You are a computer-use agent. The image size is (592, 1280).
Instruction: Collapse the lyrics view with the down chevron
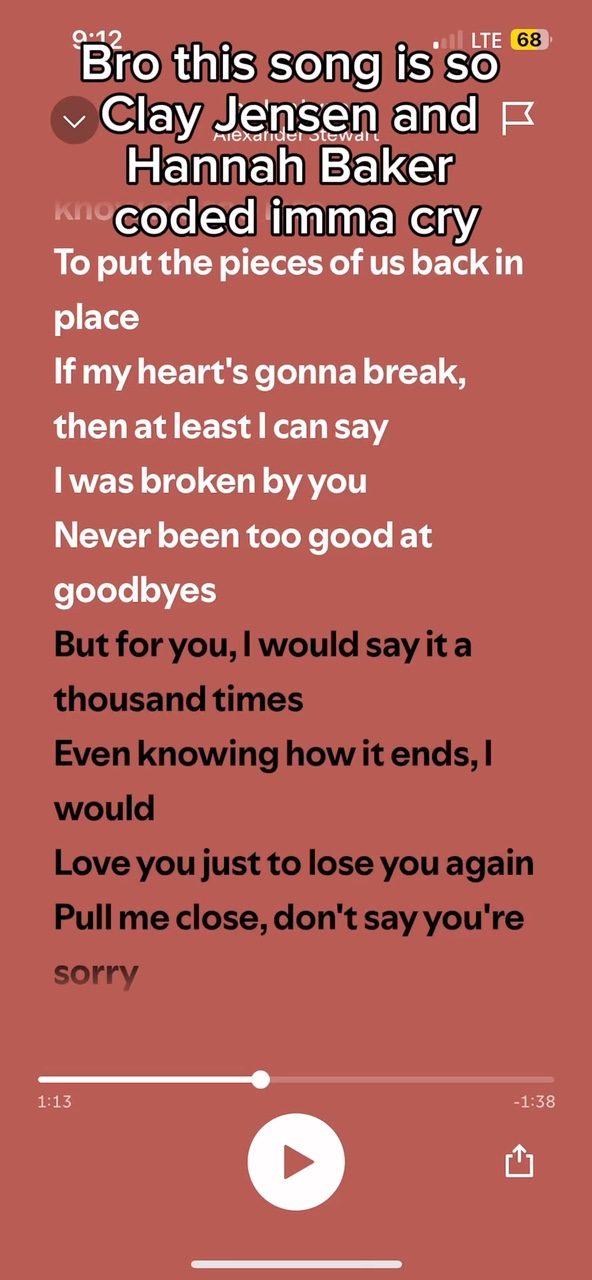pos(74,121)
